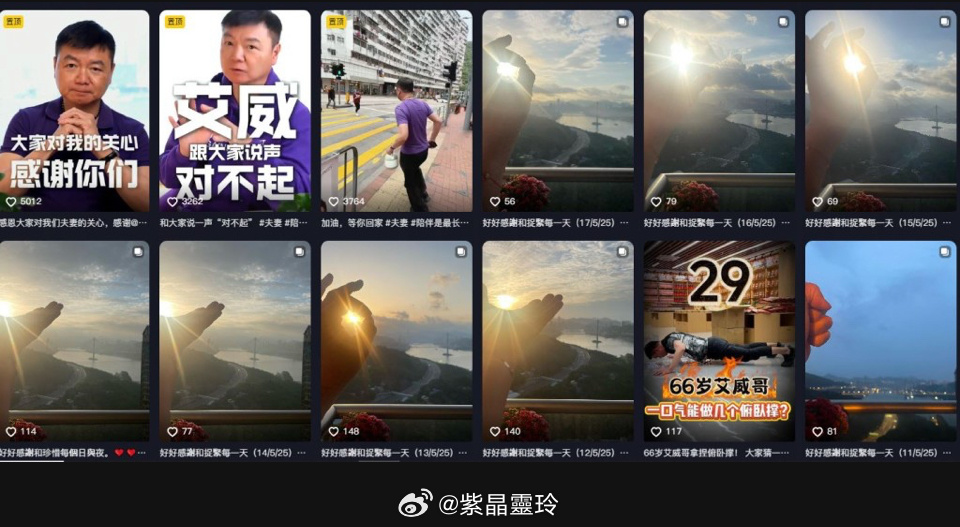Open the pinned video captioned 感谢你们
The height and width of the screenshot is (527, 960).
click(x=74, y=110)
